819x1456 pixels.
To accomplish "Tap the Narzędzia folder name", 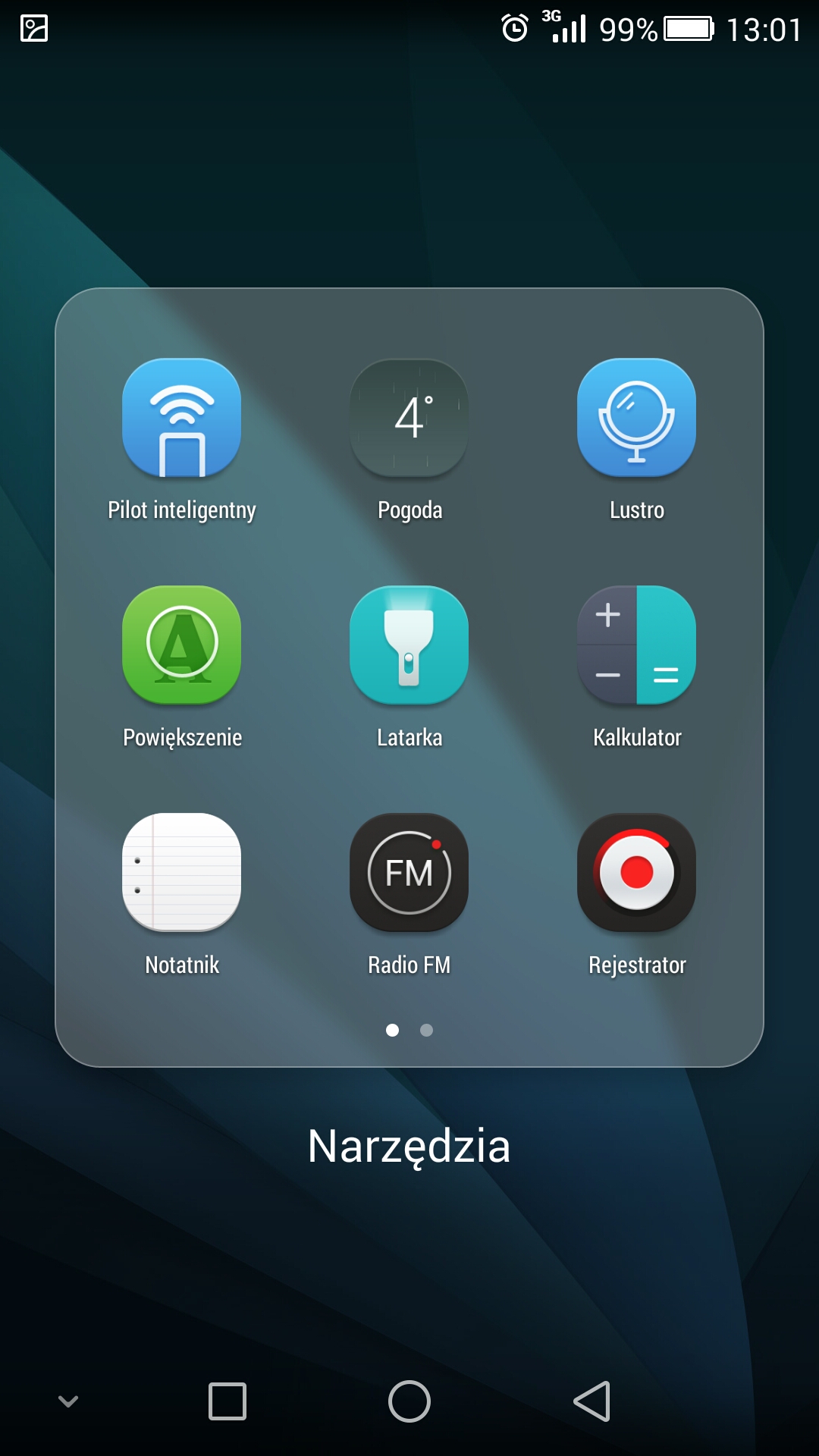I will (x=409, y=1147).
